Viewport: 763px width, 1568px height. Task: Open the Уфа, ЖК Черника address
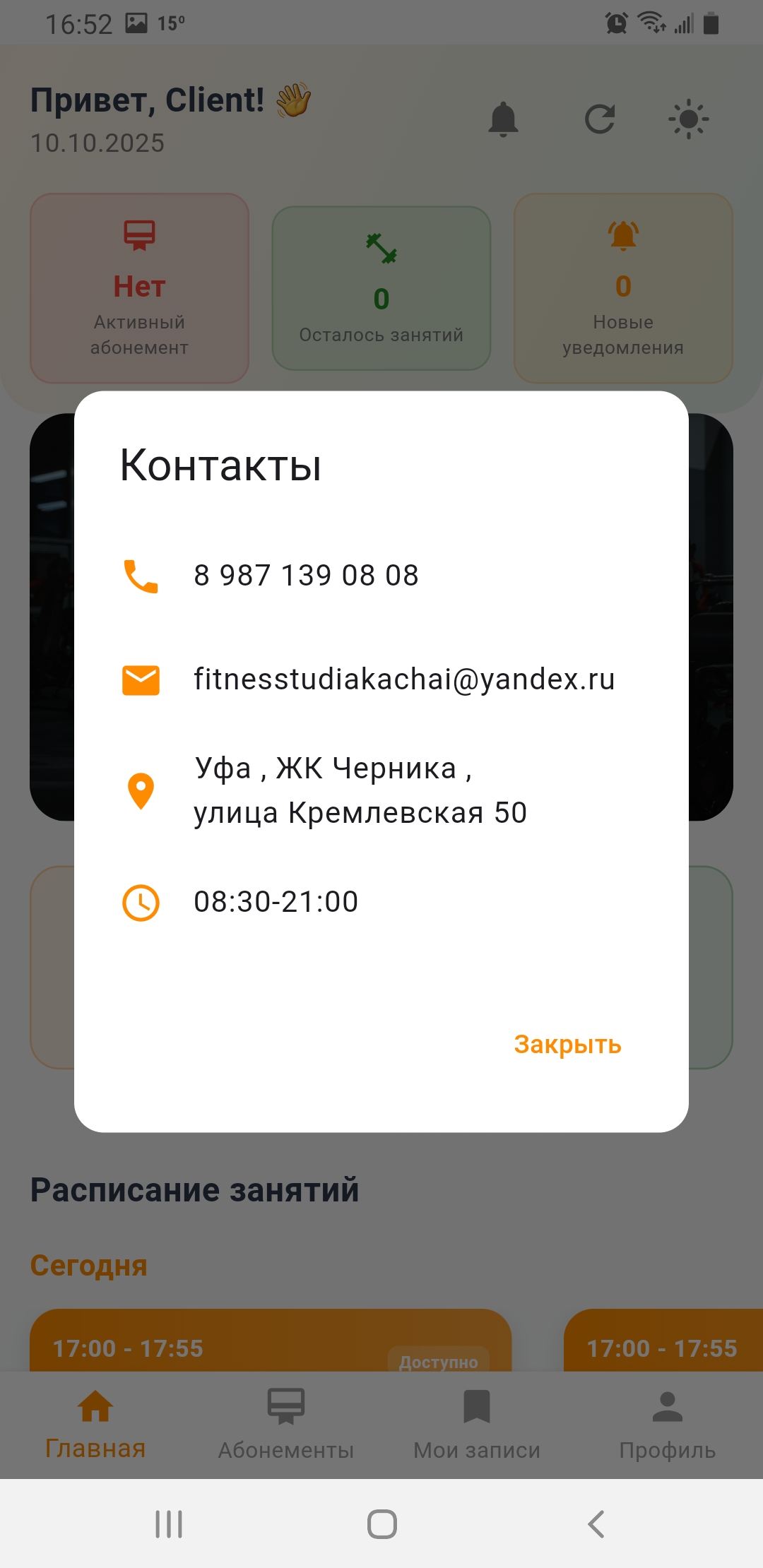click(x=360, y=790)
